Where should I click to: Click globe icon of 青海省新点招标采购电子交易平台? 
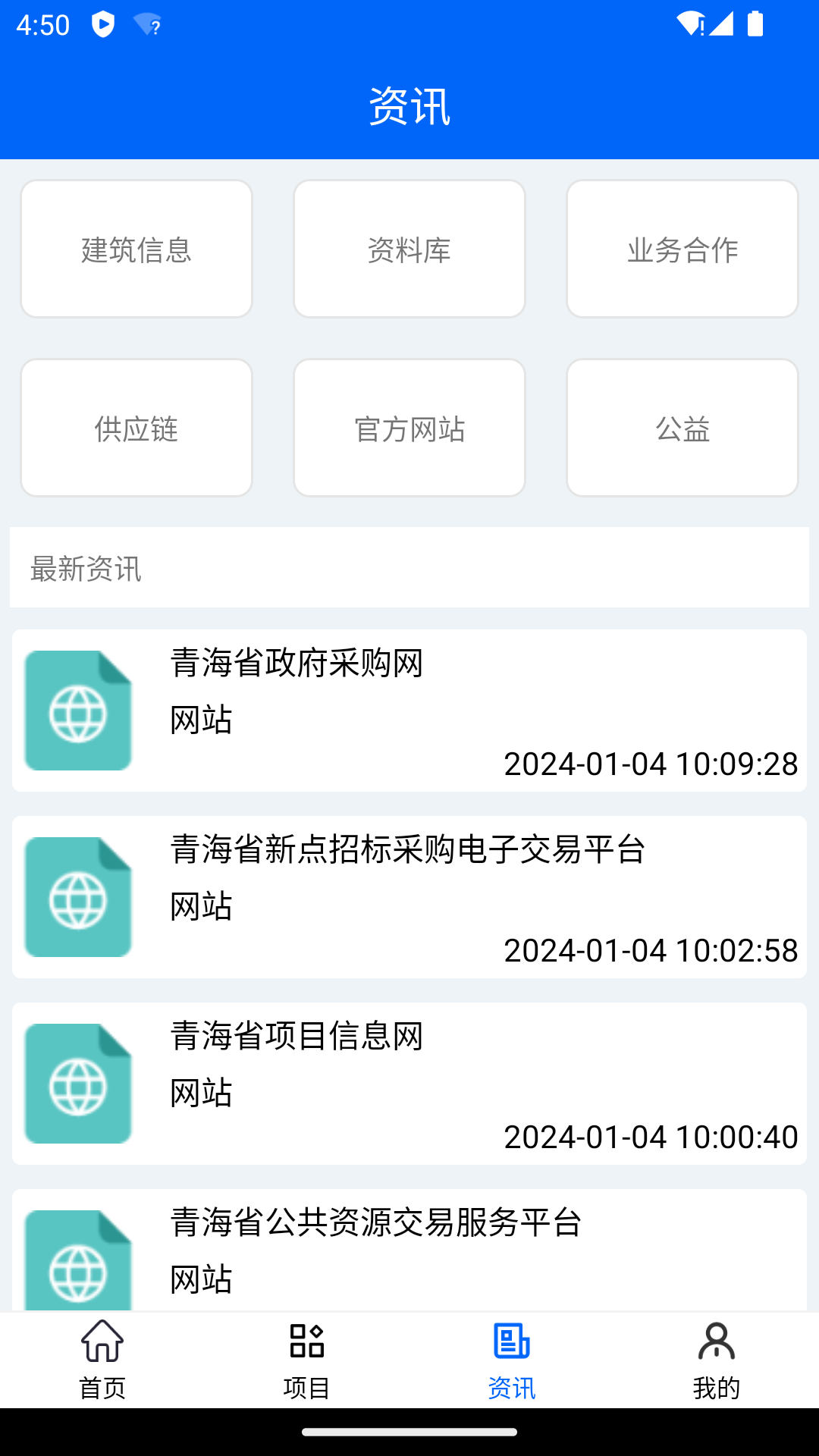coord(78,897)
